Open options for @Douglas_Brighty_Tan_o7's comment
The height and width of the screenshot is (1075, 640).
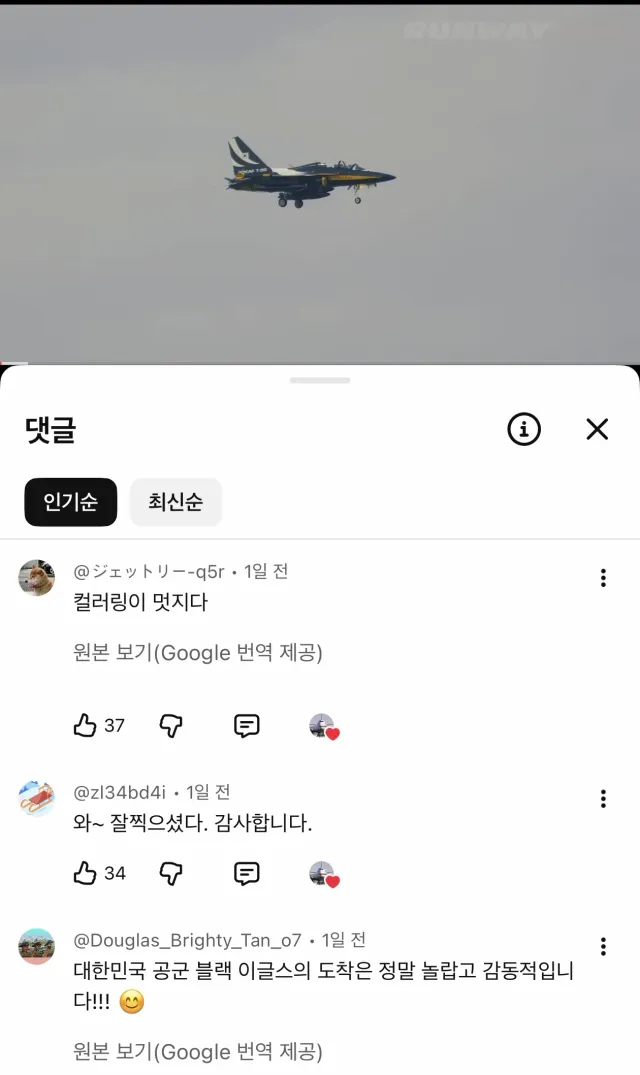(x=603, y=946)
